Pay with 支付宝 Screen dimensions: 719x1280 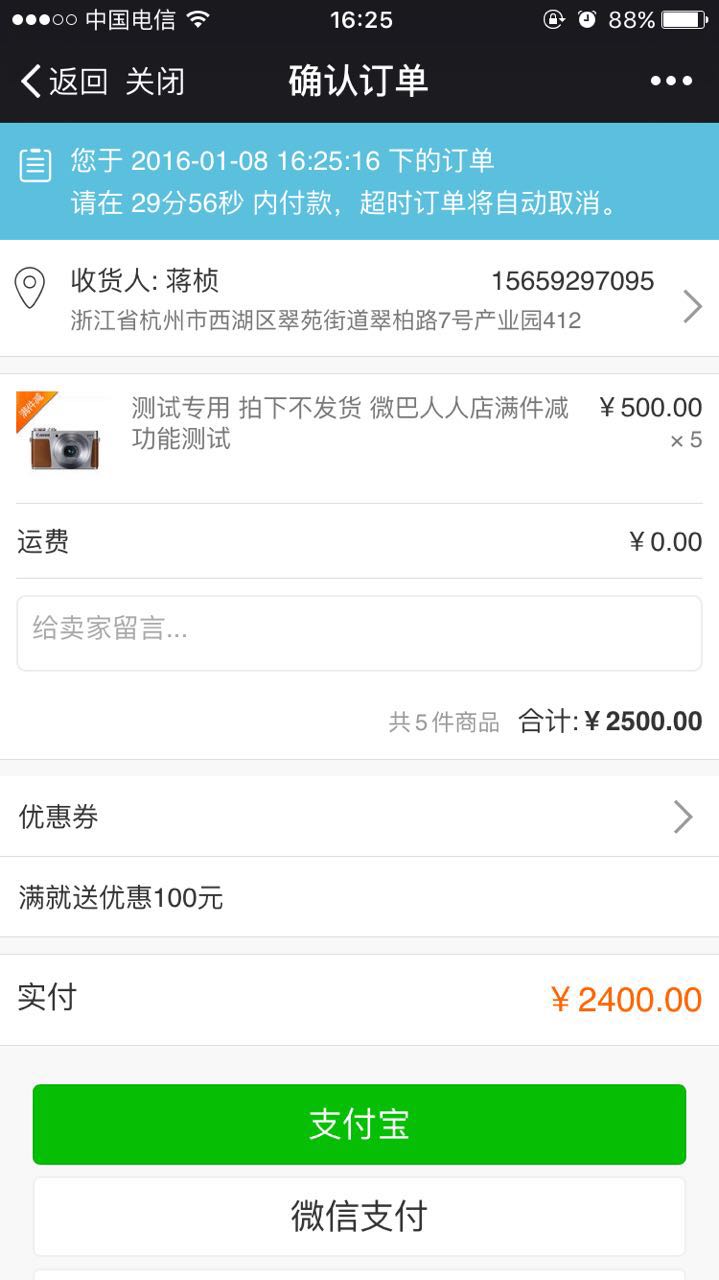(359, 1125)
